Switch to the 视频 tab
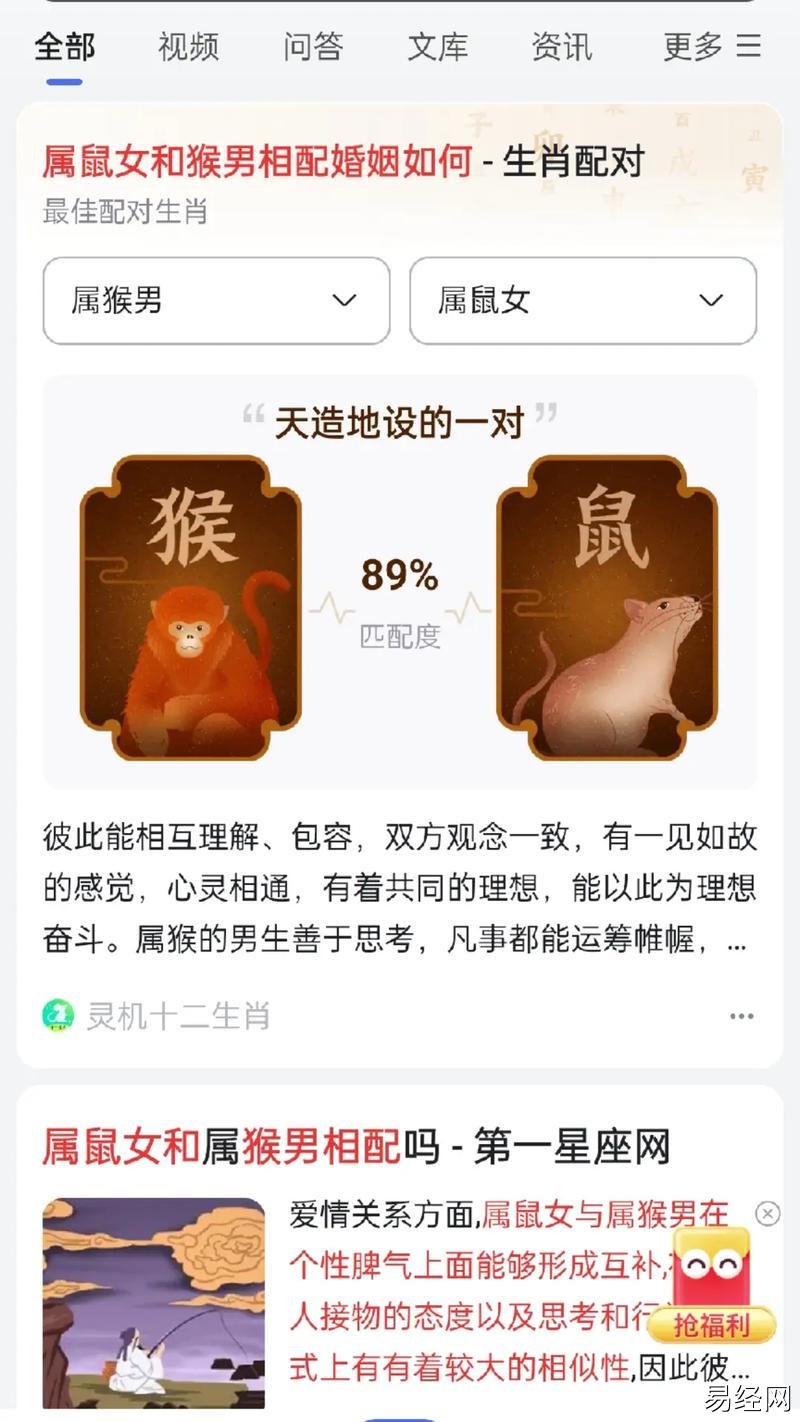This screenshot has width=800, height=1422. pyautogui.click(x=188, y=47)
